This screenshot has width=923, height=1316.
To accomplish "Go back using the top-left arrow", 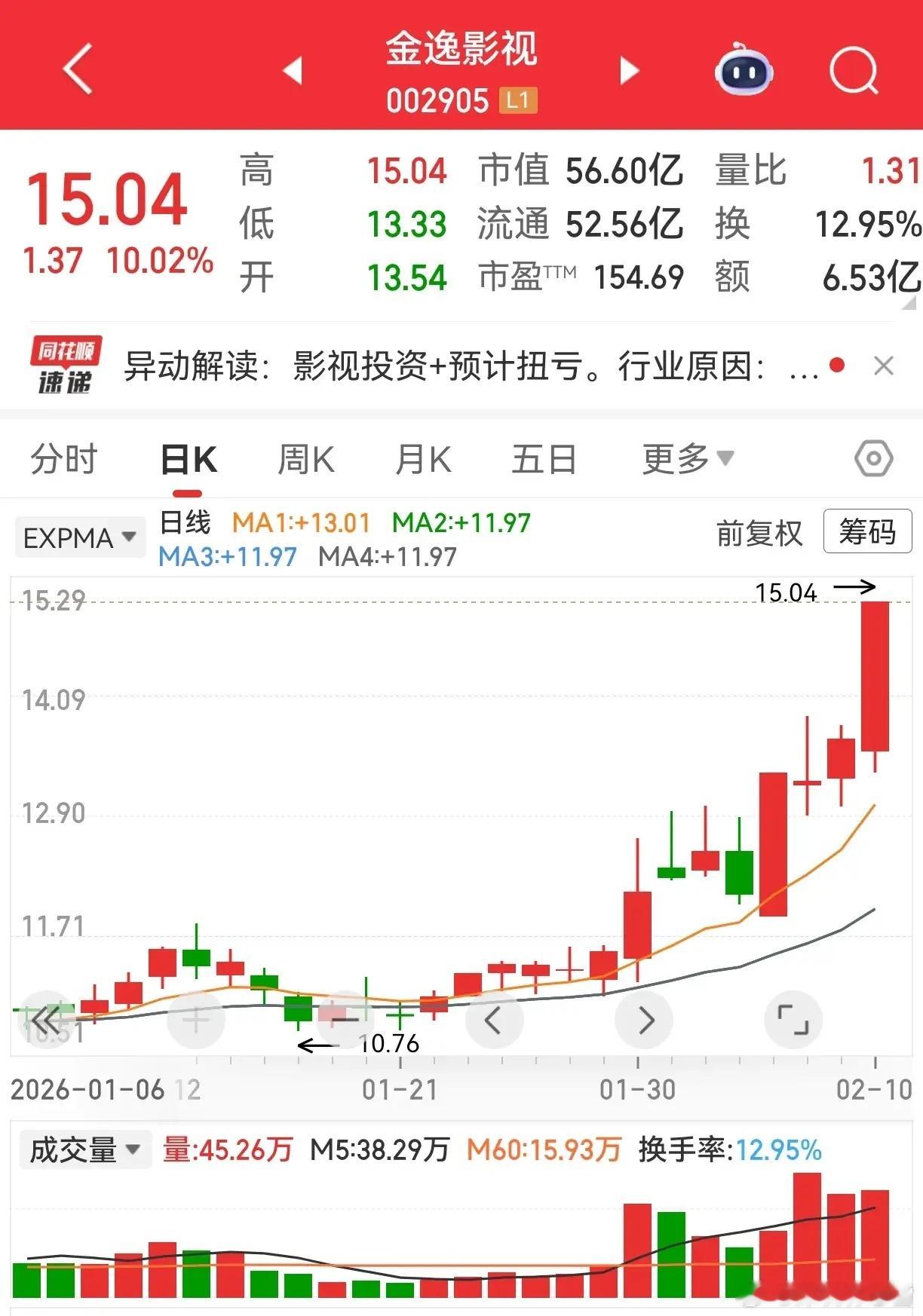I will [x=78, y=69].
